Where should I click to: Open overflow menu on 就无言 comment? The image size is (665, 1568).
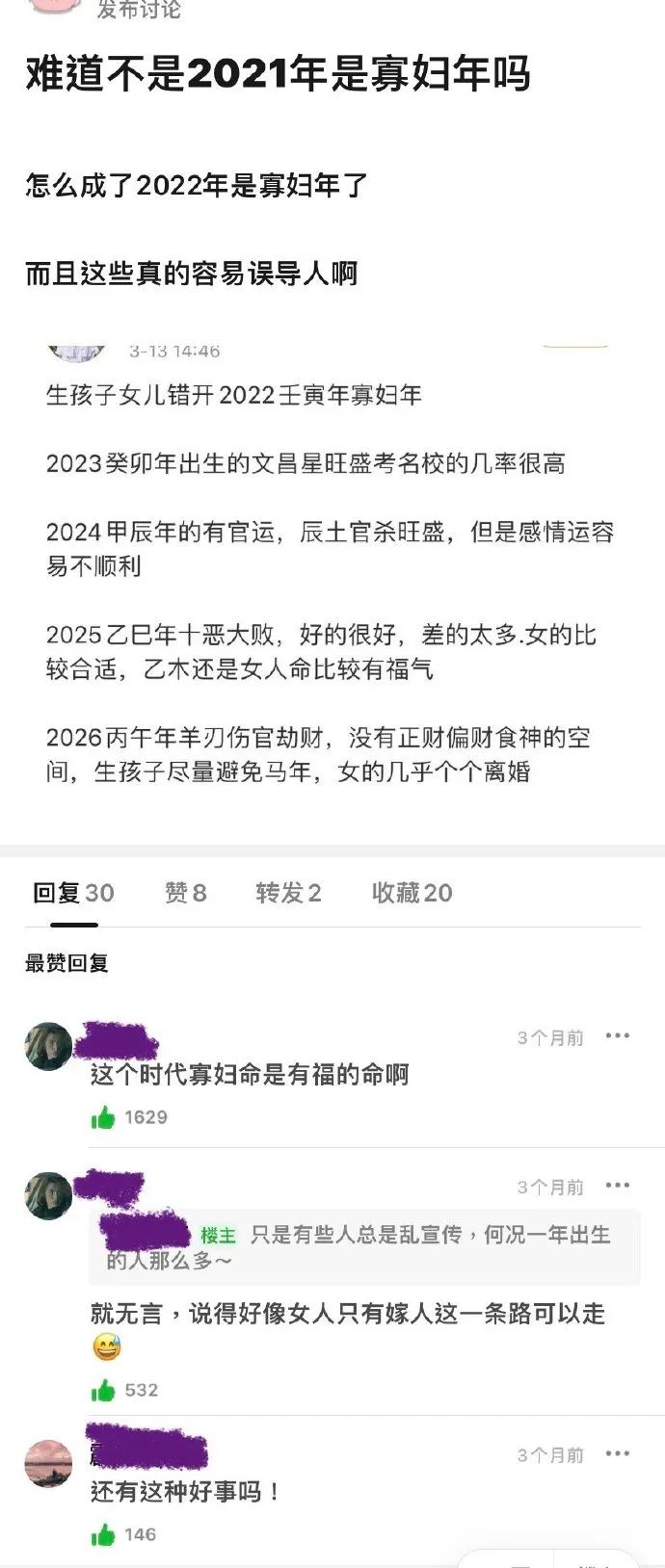point(617,1186)
